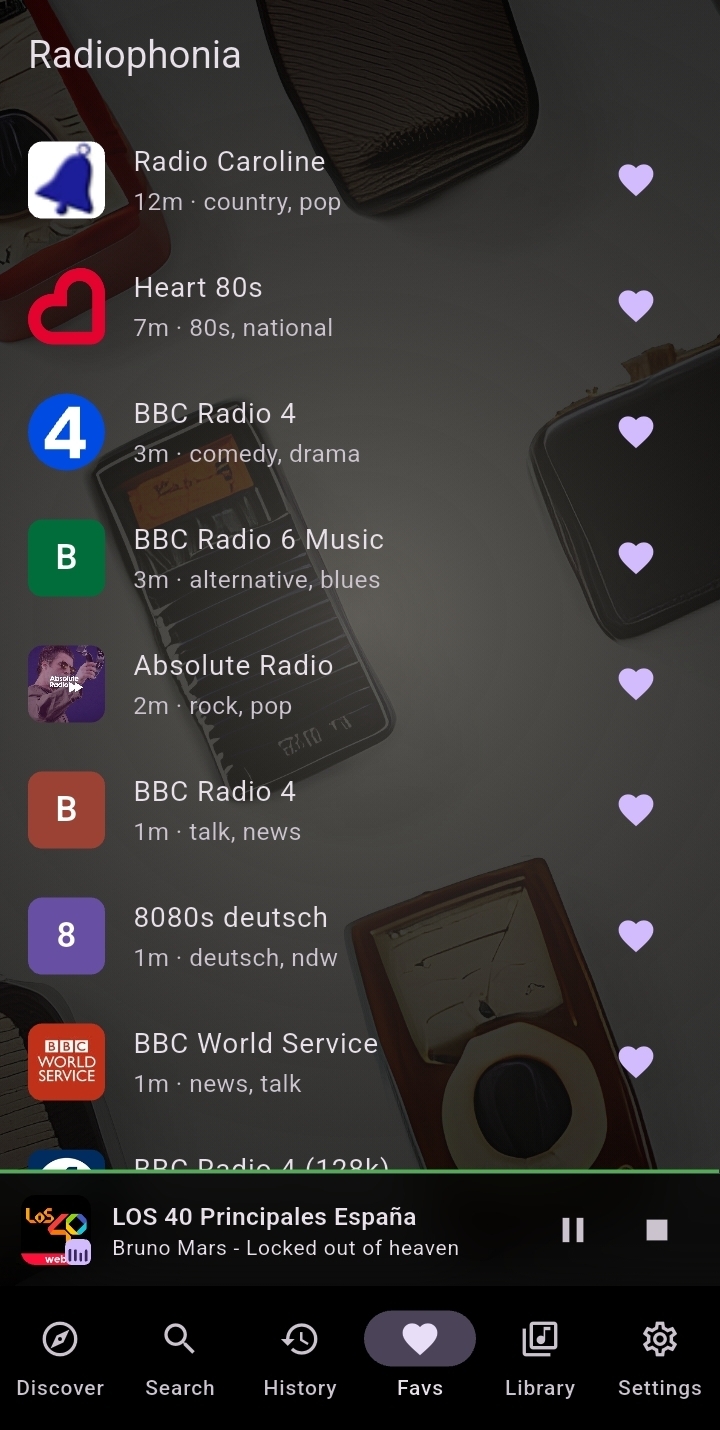Toggle the heart next to Heart 80s
720x1430 pixels.
(636, 305)
